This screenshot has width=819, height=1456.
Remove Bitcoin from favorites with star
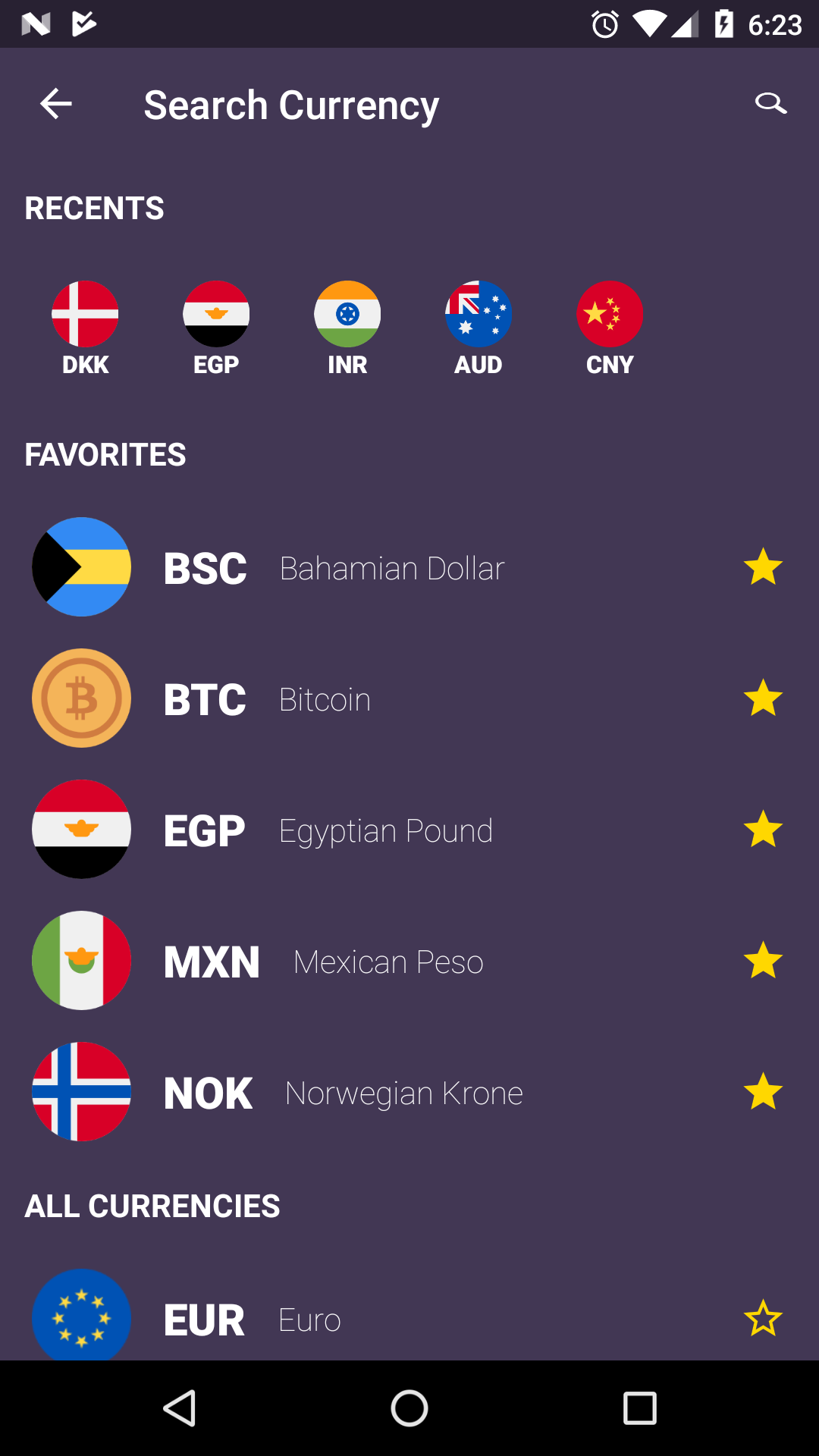pos(763,698)
